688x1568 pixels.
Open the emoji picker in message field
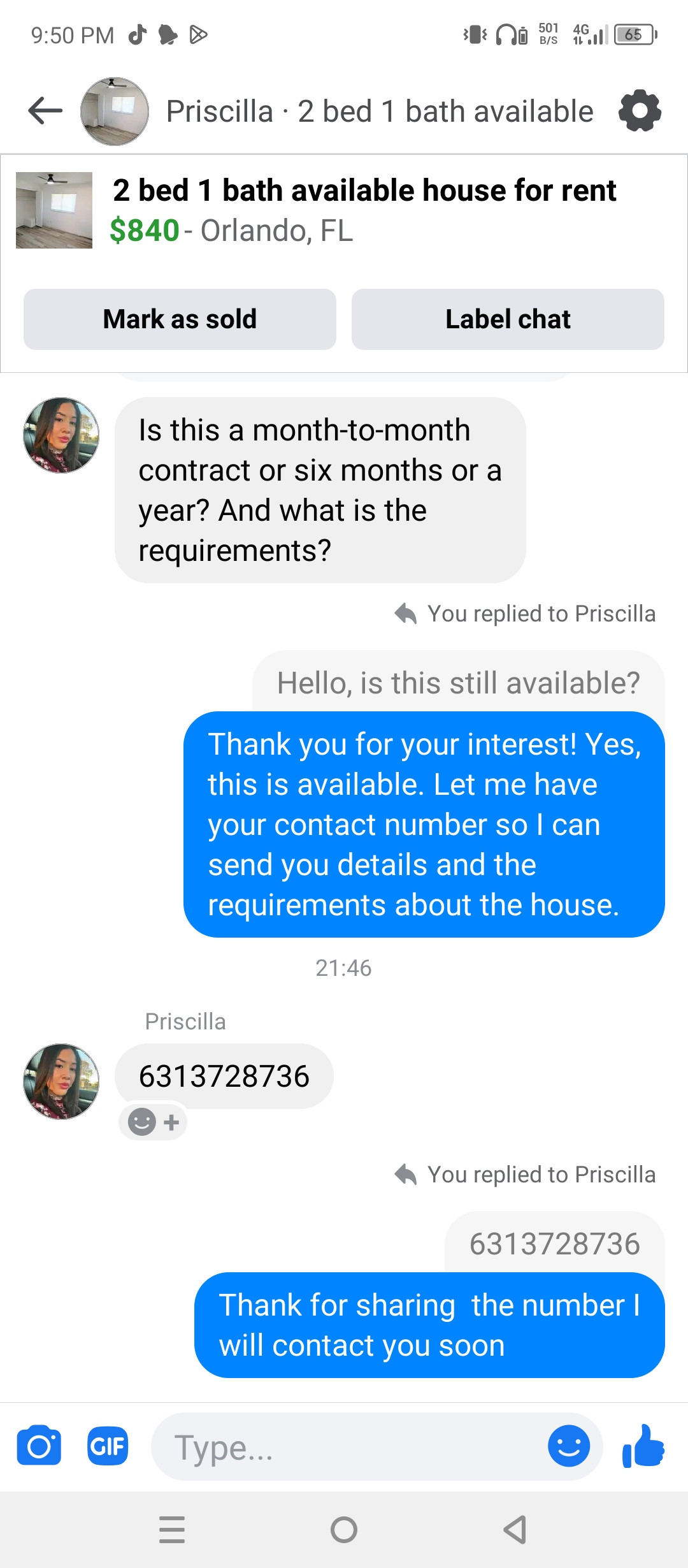coord(568,1446)
